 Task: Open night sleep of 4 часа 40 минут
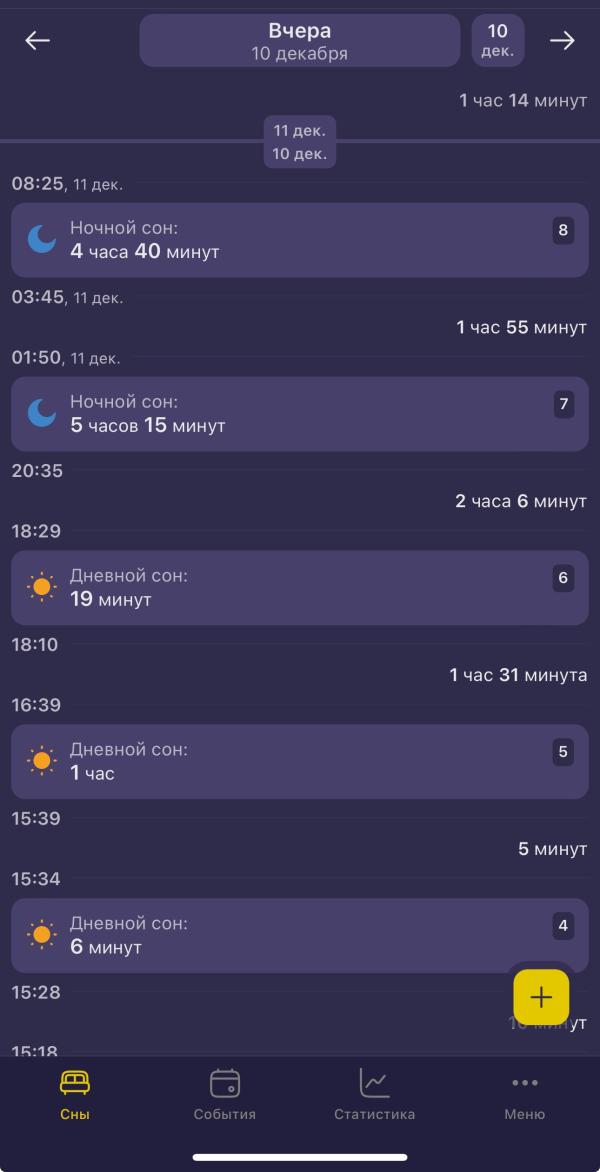click(299, 240)
